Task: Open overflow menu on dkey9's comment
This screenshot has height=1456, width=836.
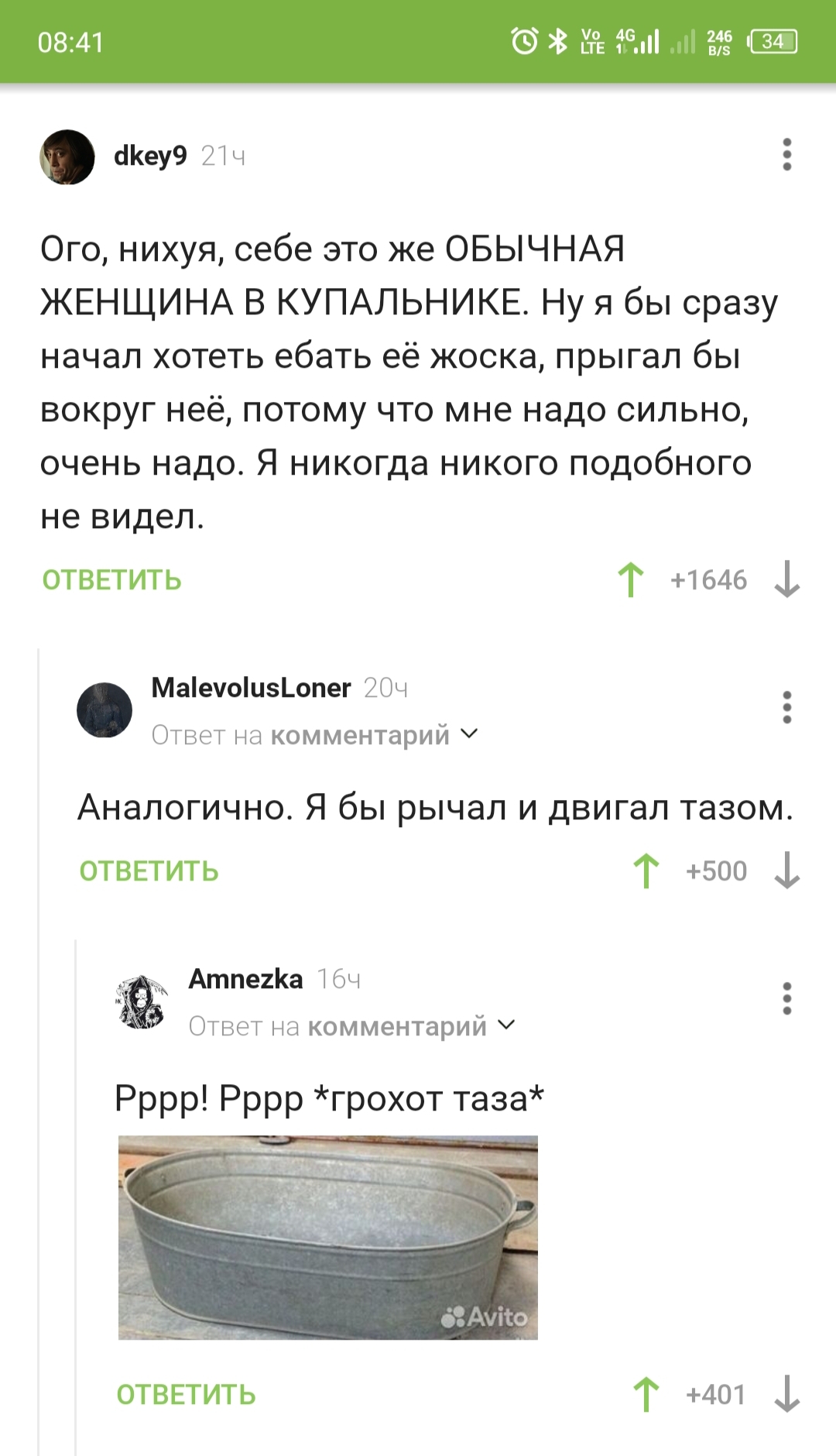Action: click(x=786, y=155)
